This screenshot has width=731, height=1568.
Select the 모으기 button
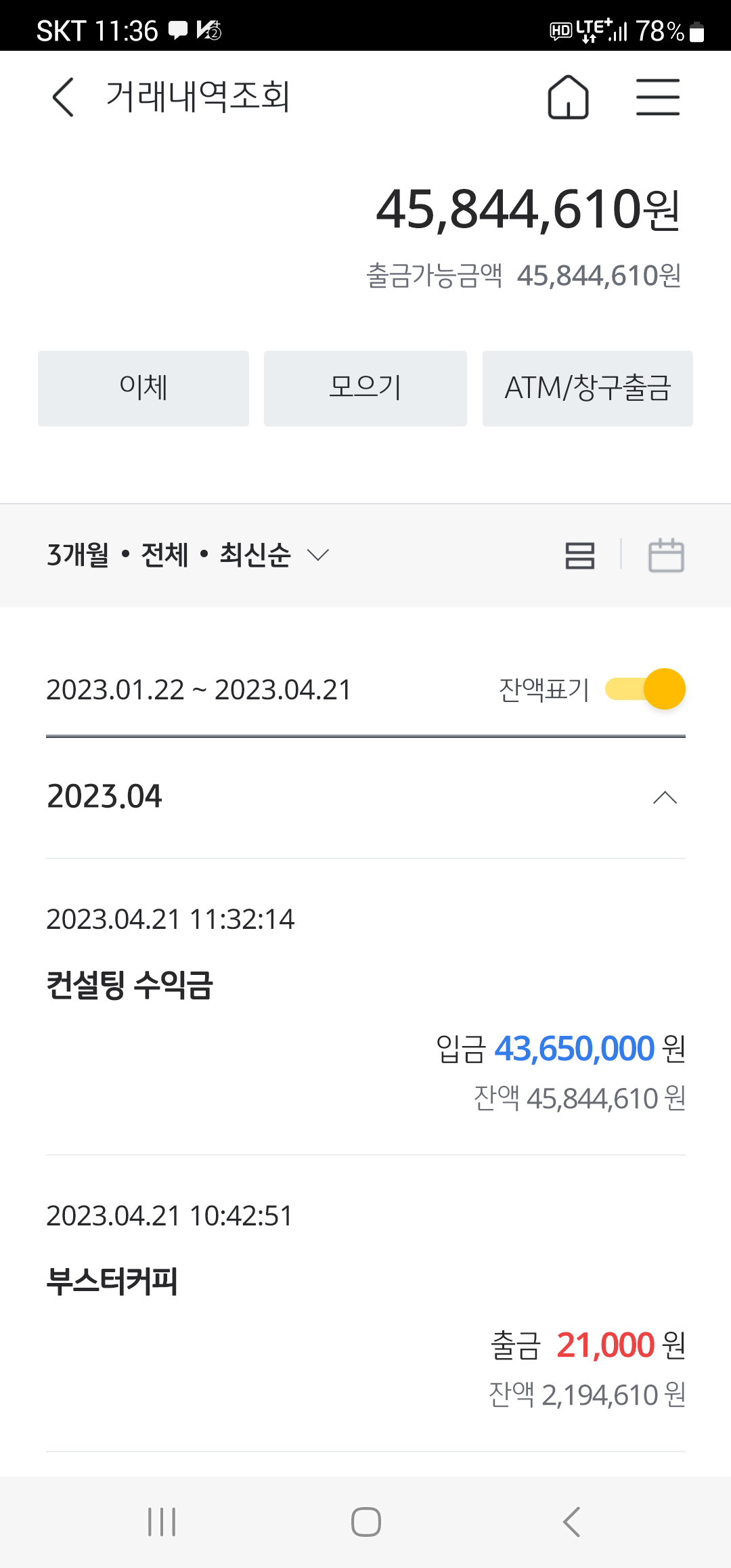pyautogui.click(x=365, y=389)
